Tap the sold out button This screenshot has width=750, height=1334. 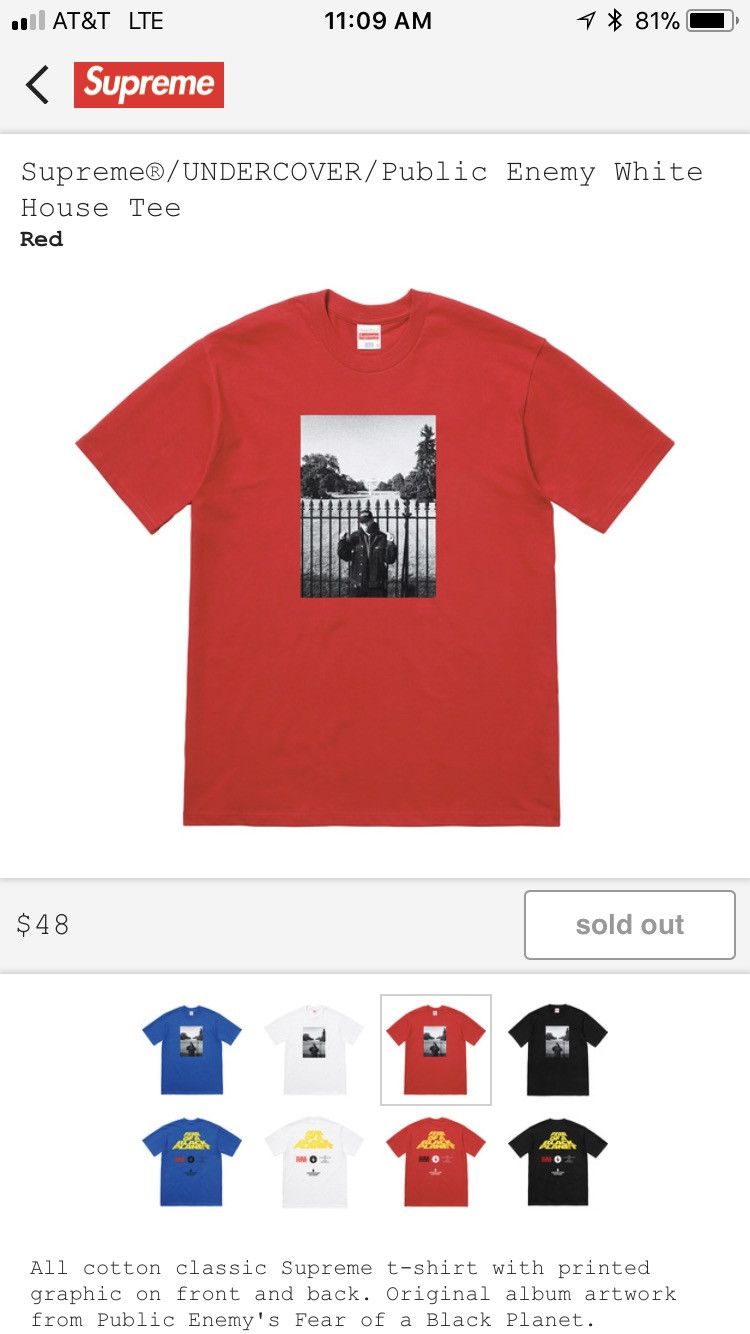629,925
